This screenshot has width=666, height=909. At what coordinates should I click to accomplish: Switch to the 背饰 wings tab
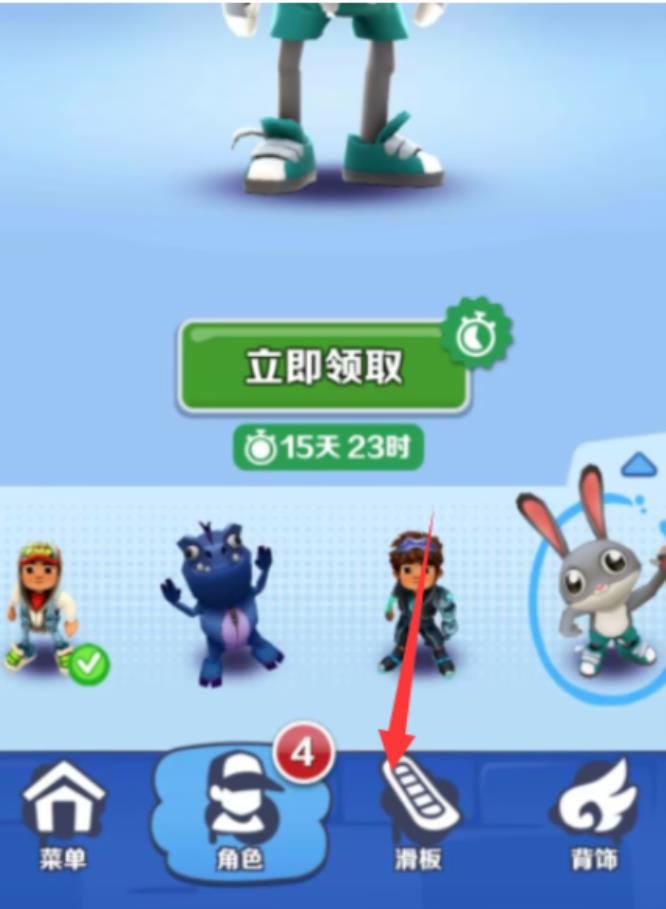click(594, 814)
